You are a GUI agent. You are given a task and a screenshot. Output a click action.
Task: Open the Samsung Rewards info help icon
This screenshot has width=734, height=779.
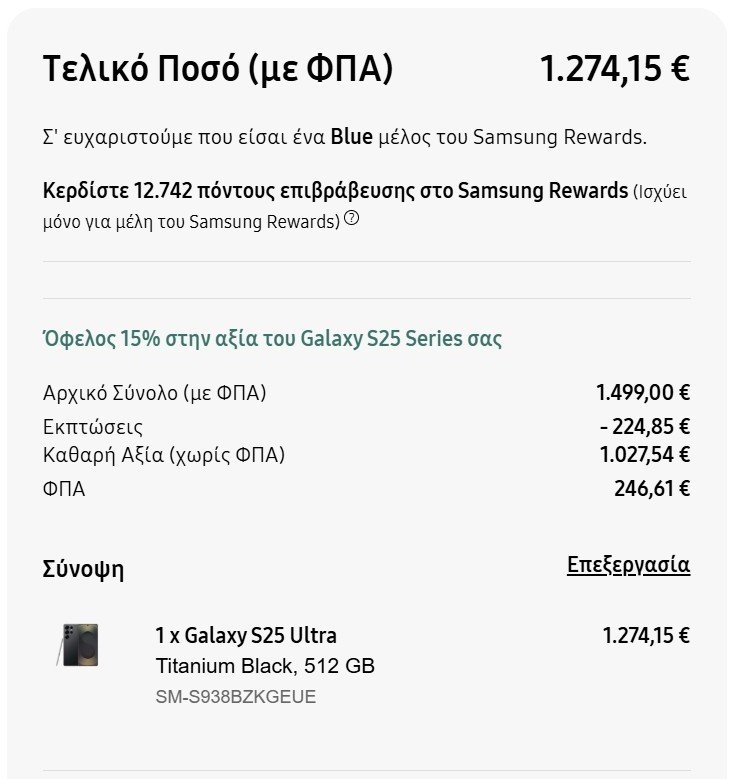point(351,219)
